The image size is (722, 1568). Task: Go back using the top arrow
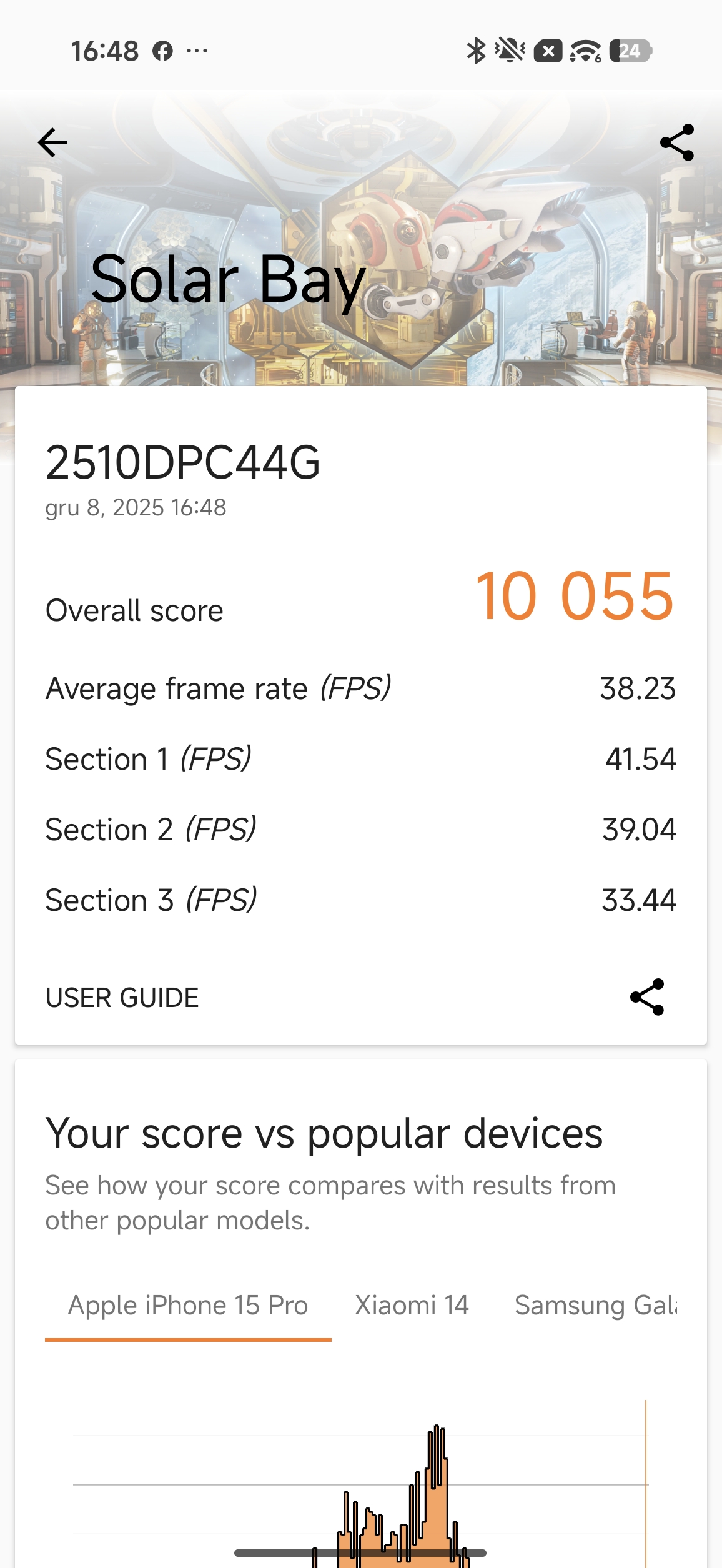[x=52, y=142]
